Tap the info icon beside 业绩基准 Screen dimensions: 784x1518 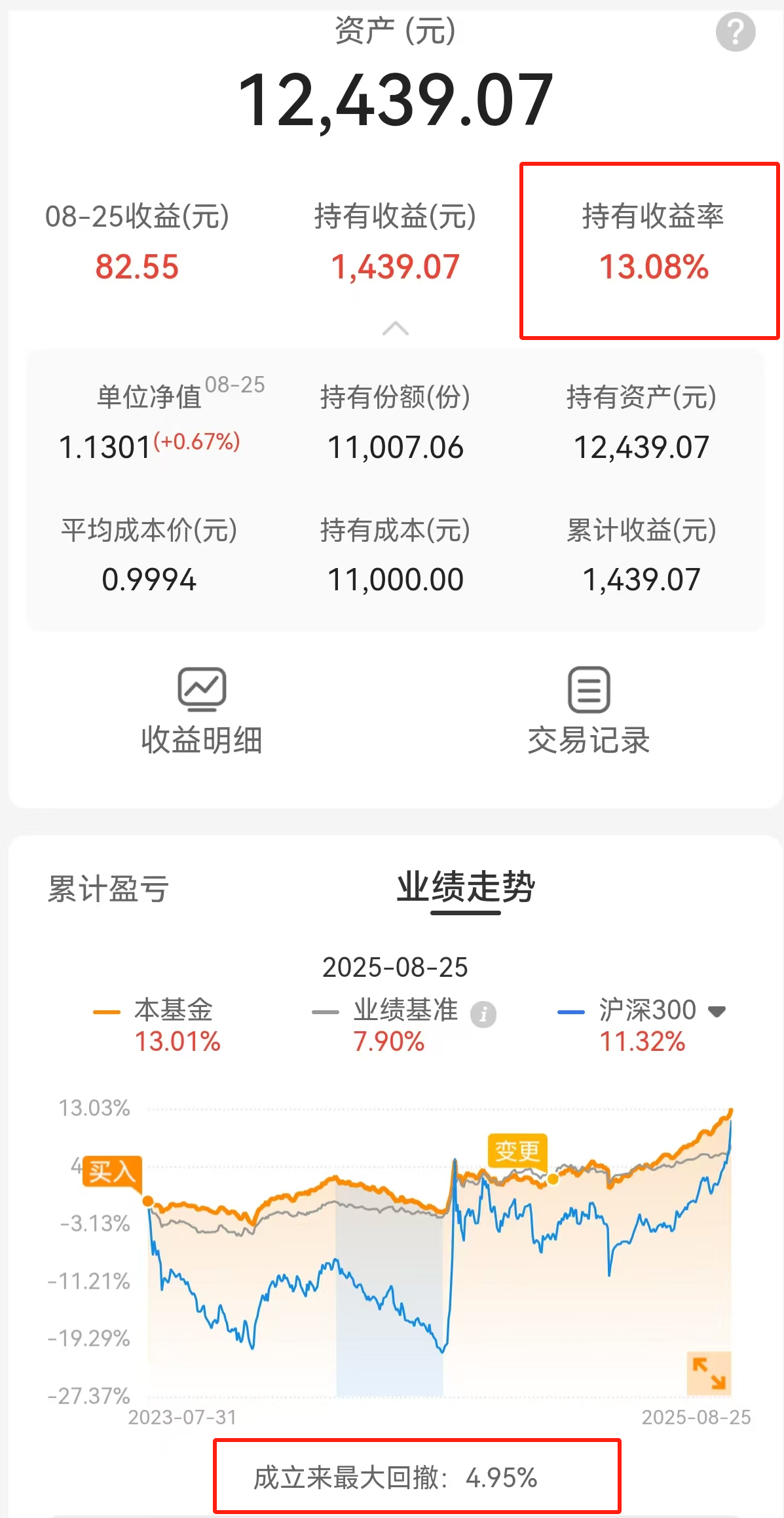[x=483, y=1015]
